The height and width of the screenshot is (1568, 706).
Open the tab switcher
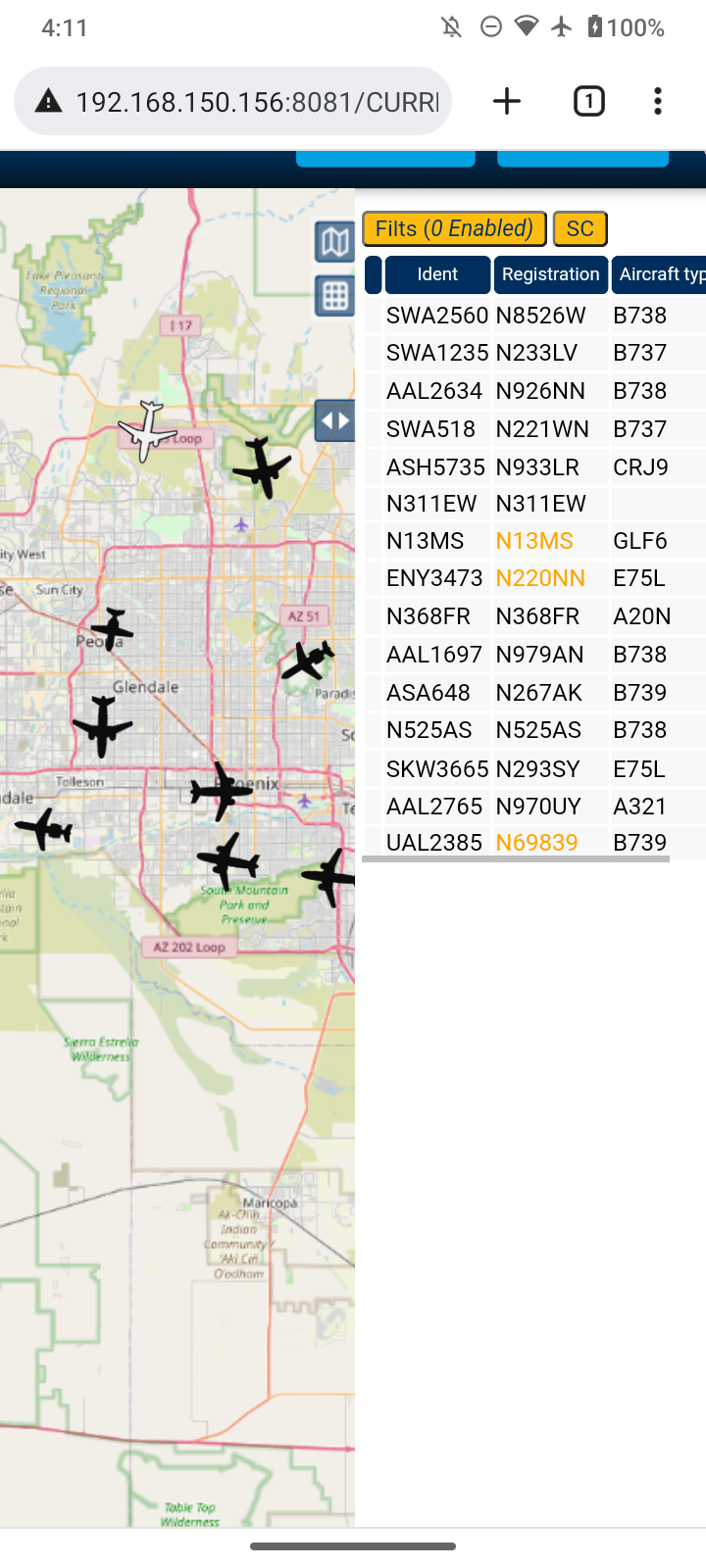(588, 101)
